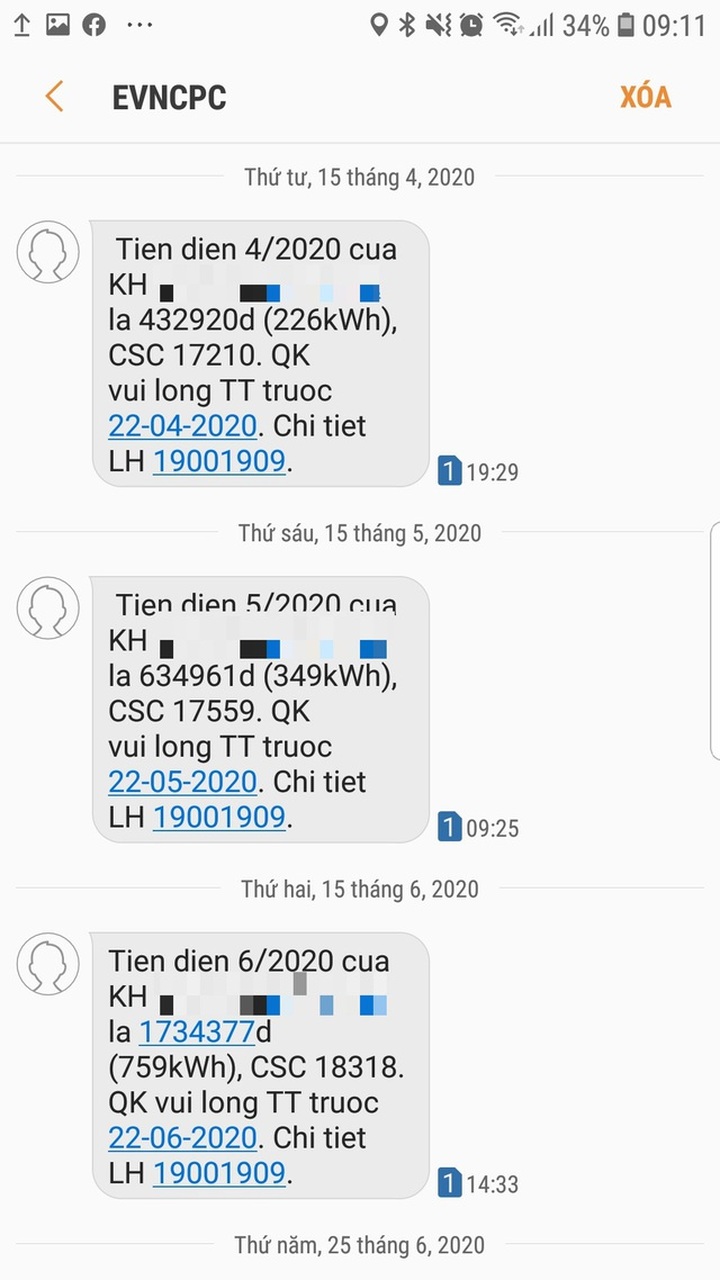
Task: Tap the upload notification arrow in status bar
Action: coord(22,25)
